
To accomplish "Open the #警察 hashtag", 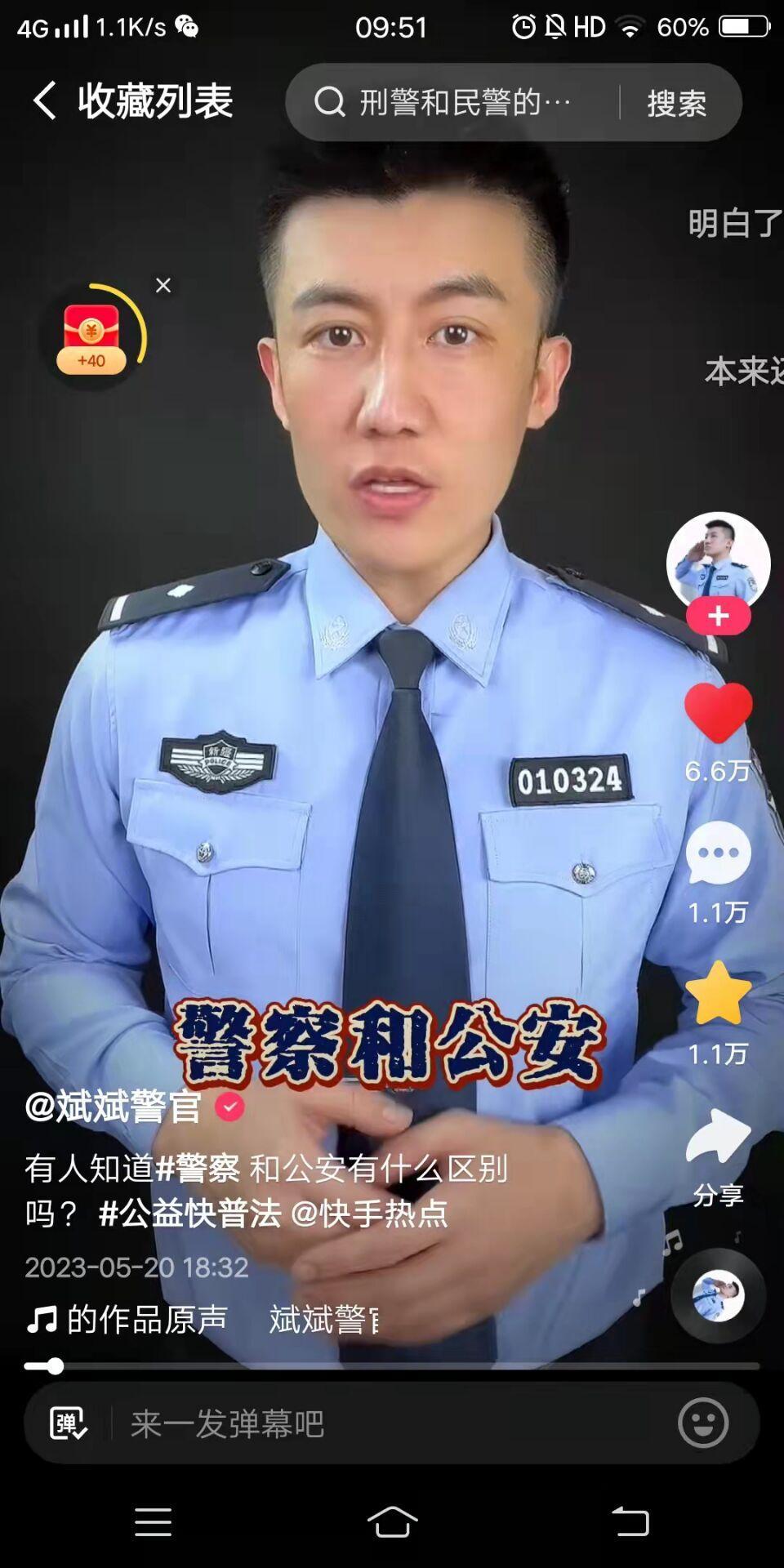I will pyautogui.click(x=198, y=1169).
